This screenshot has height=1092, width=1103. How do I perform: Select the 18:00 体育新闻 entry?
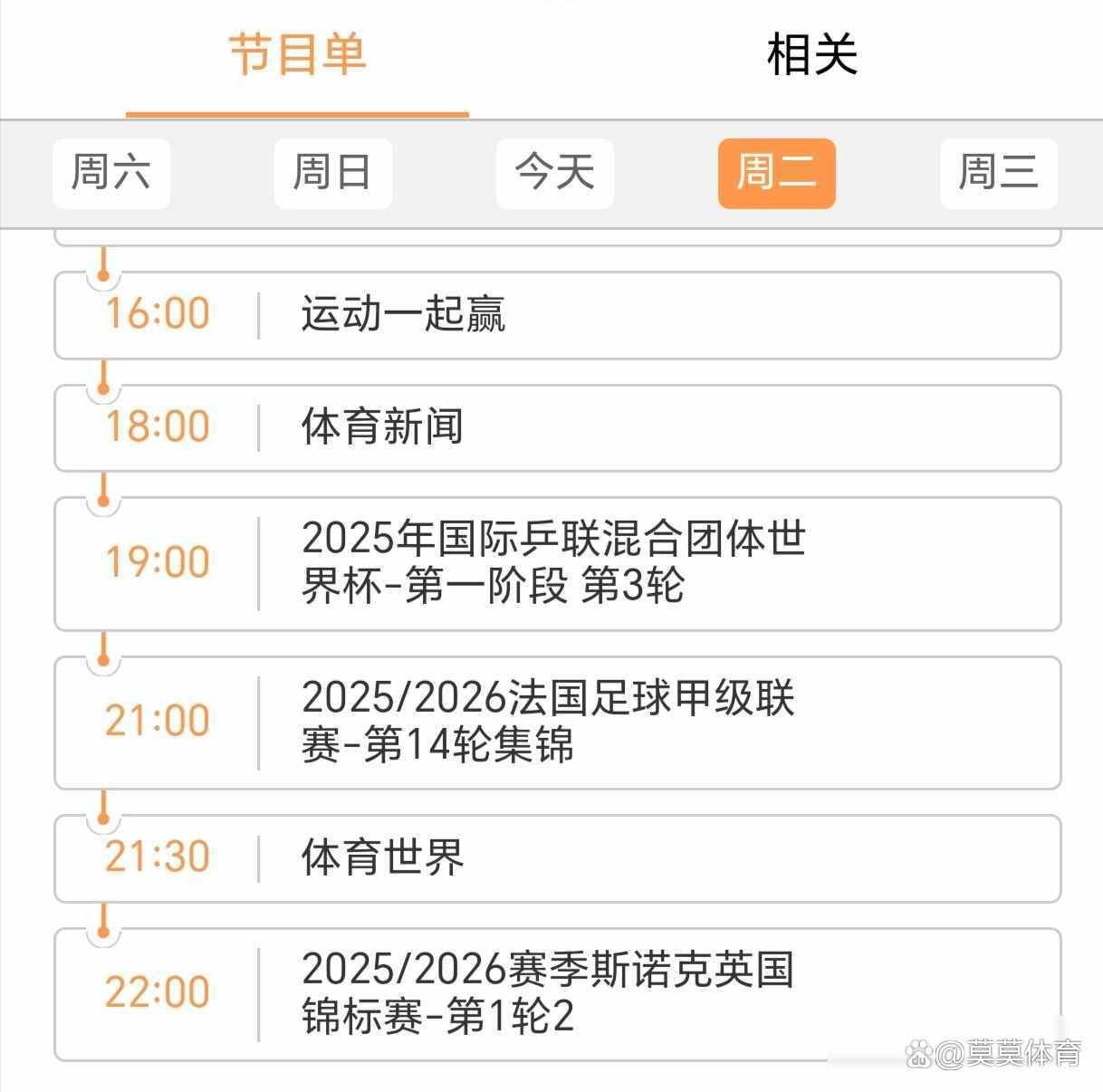[557, 427]
